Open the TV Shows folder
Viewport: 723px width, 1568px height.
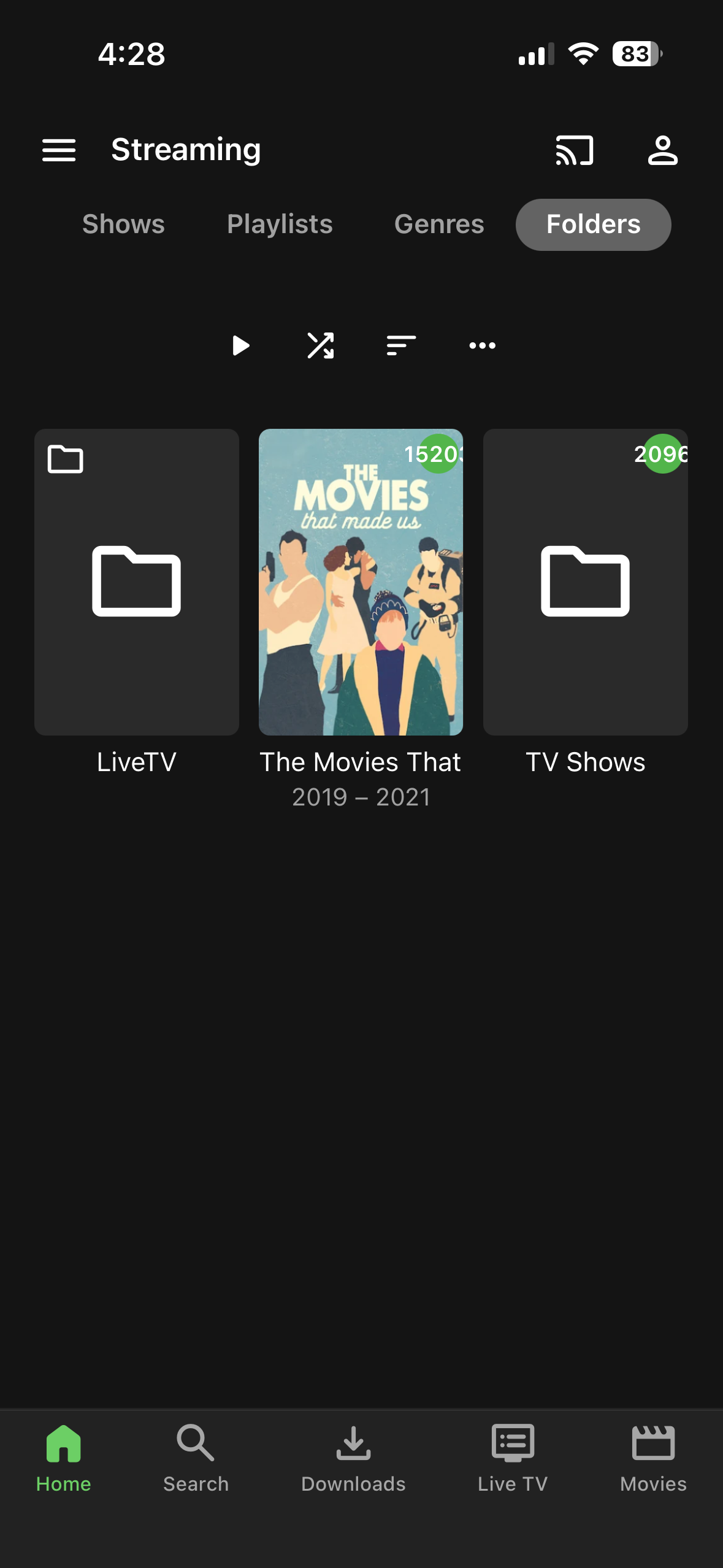coord(585,582)
